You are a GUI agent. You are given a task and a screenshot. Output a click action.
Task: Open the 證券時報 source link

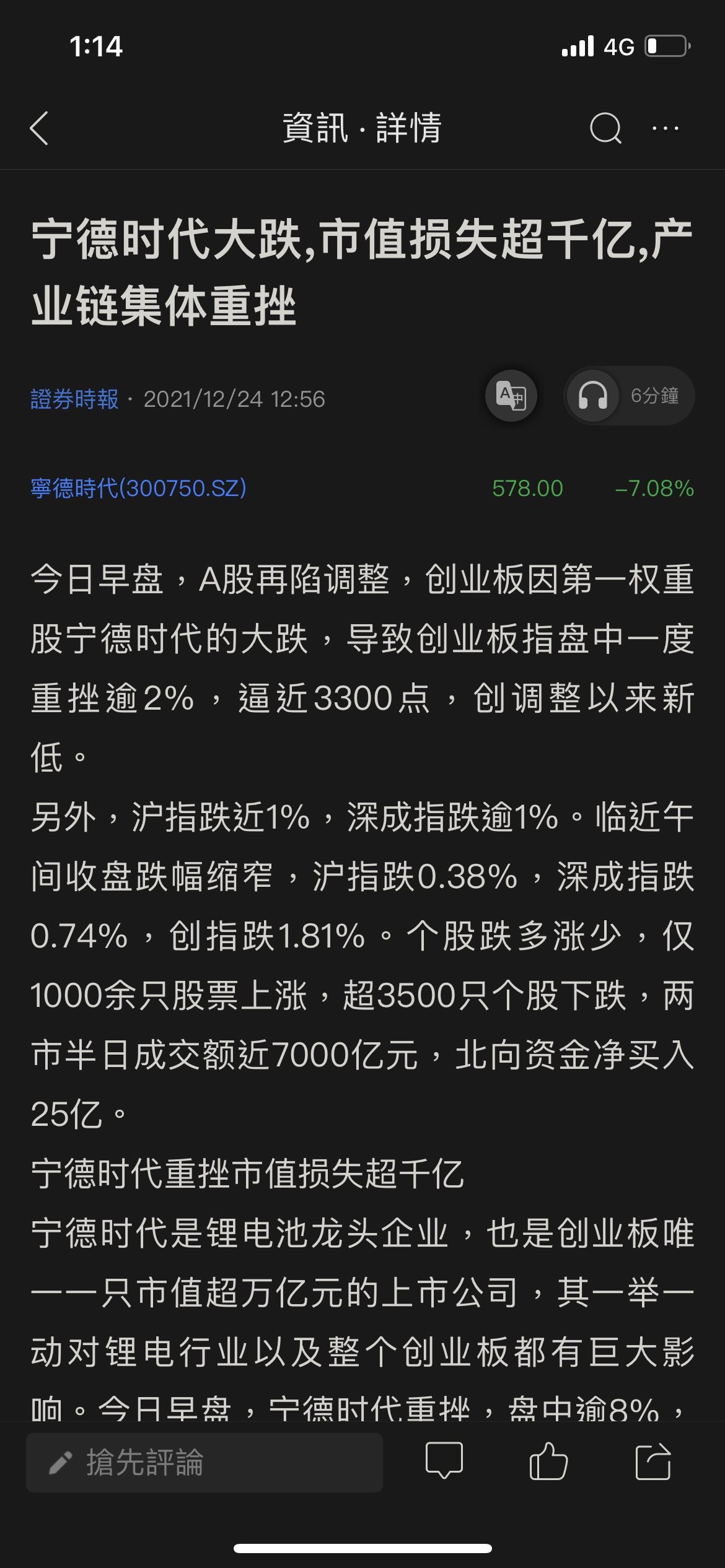(x=74, y=399)
